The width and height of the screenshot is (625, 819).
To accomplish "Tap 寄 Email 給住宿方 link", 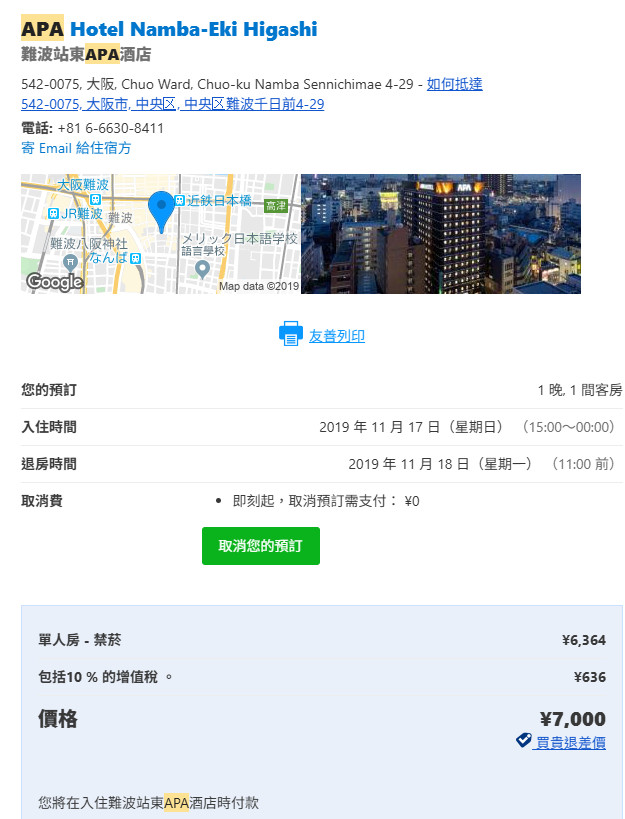I will [x=76, y=148].
